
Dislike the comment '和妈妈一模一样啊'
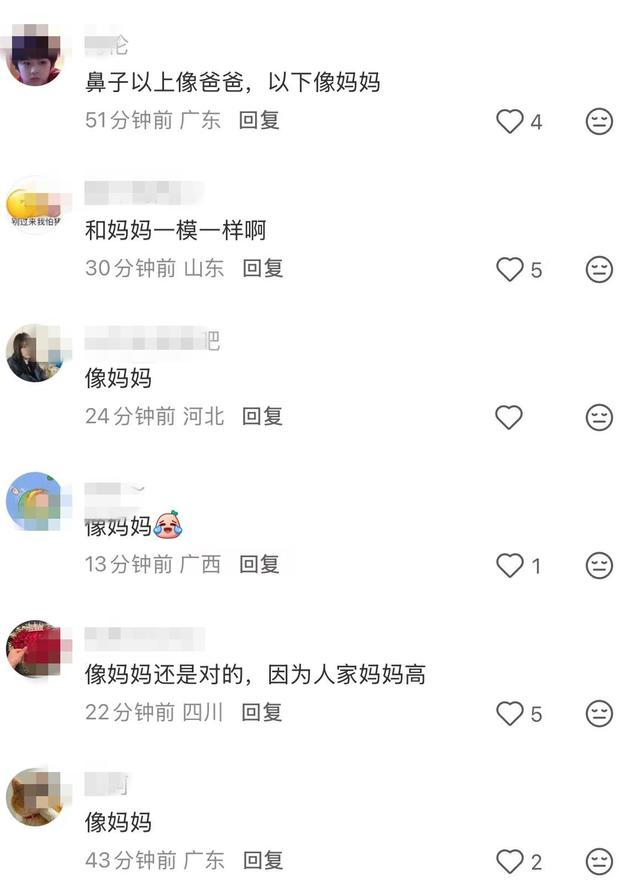point(598,269)
